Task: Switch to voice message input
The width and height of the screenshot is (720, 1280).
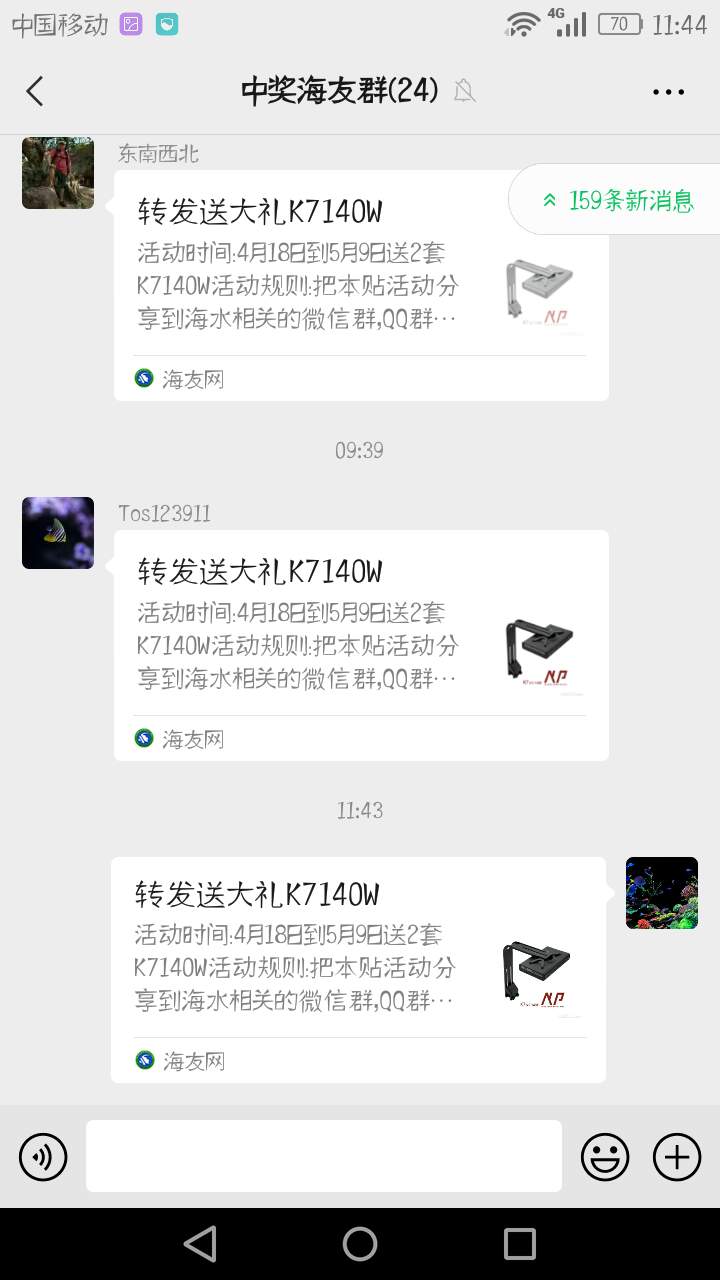Action: (x=43, y=1157)
